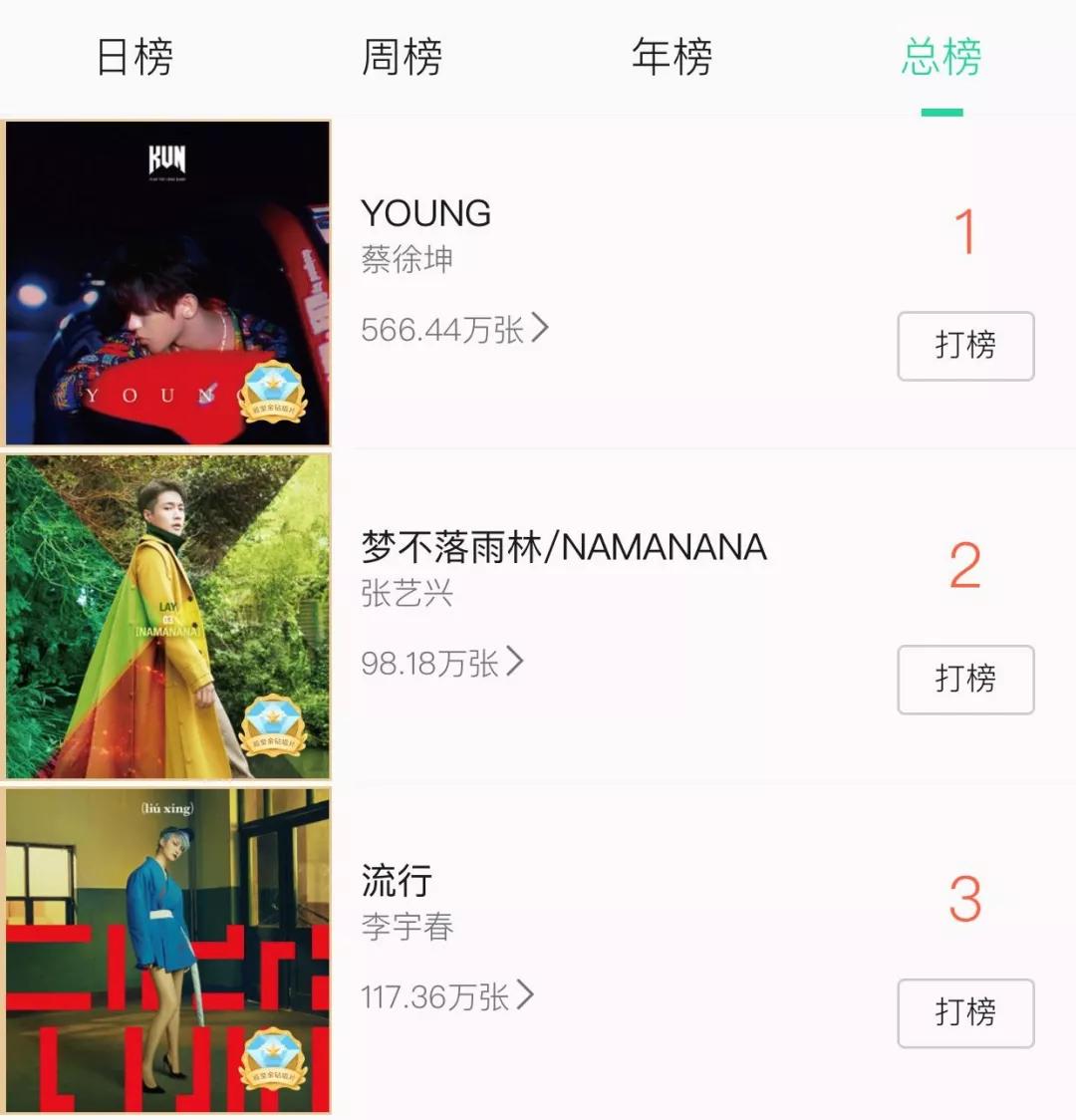
Task: Open the 梦不落雨林/NAMANANA album cover
Action: coord(167,617)
